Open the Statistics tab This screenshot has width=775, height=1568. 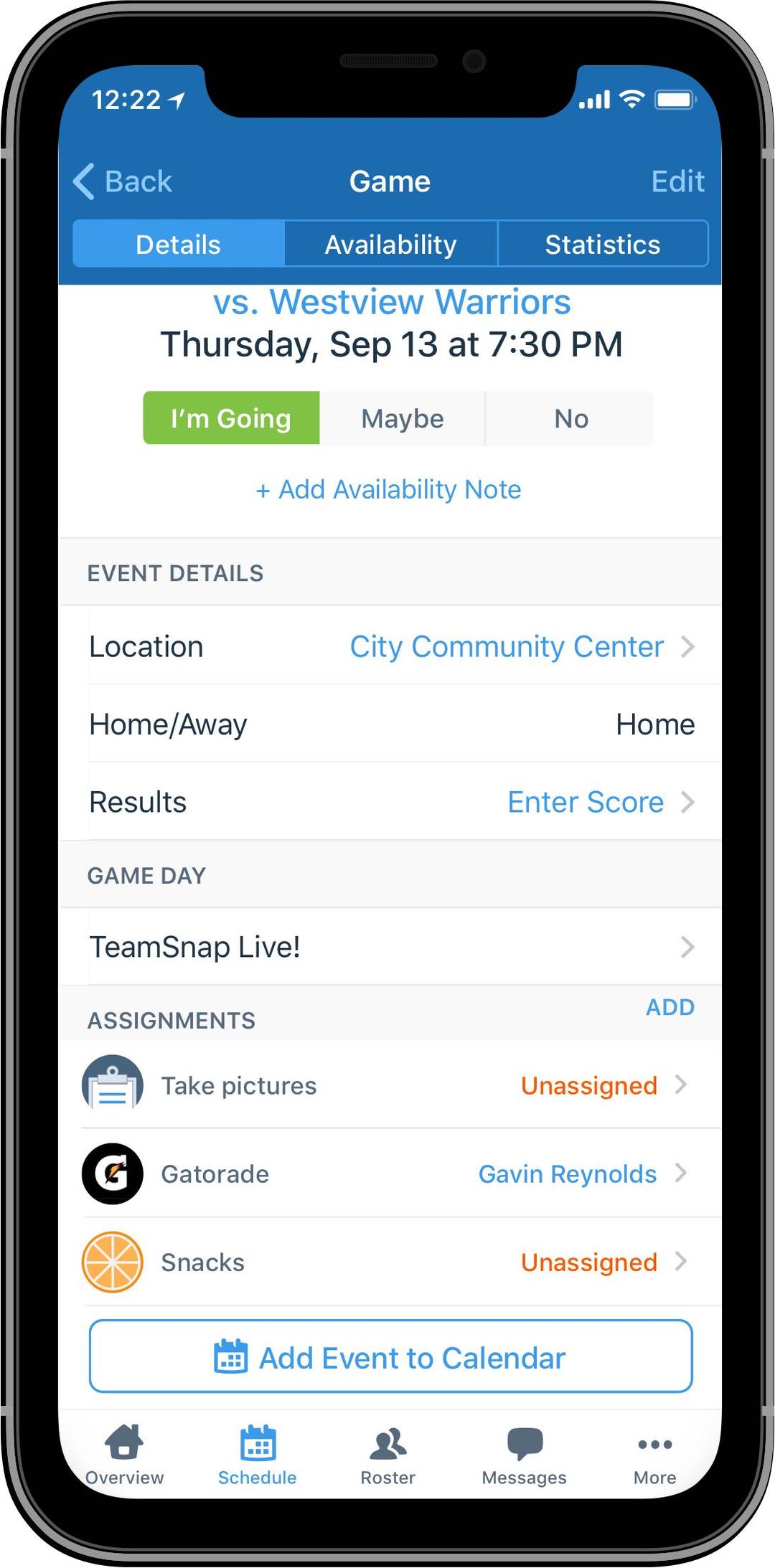click(x=603, y=244)
